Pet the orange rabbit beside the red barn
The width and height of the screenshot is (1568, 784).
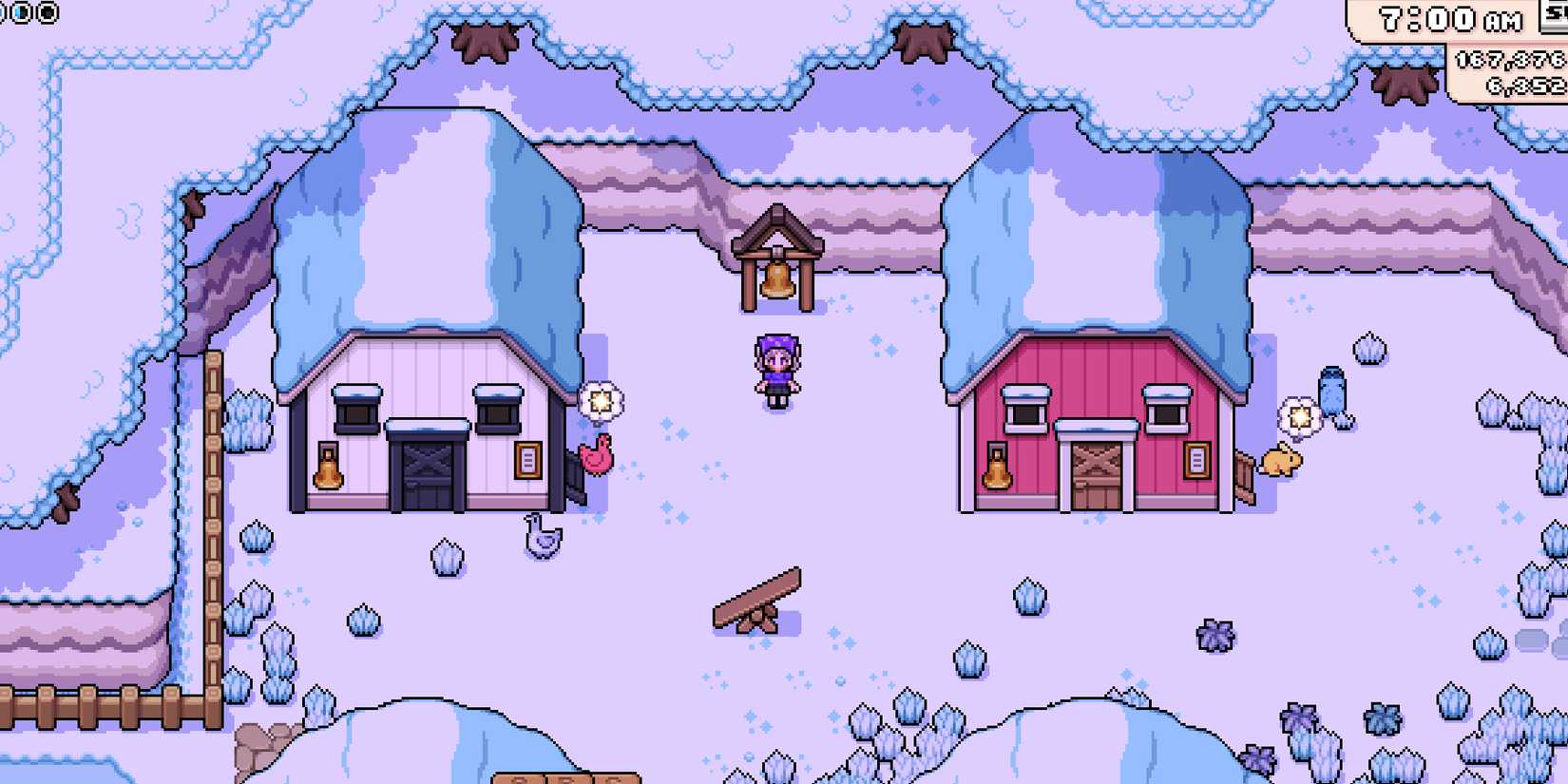pyautogui.click(x=1280, y=462)
